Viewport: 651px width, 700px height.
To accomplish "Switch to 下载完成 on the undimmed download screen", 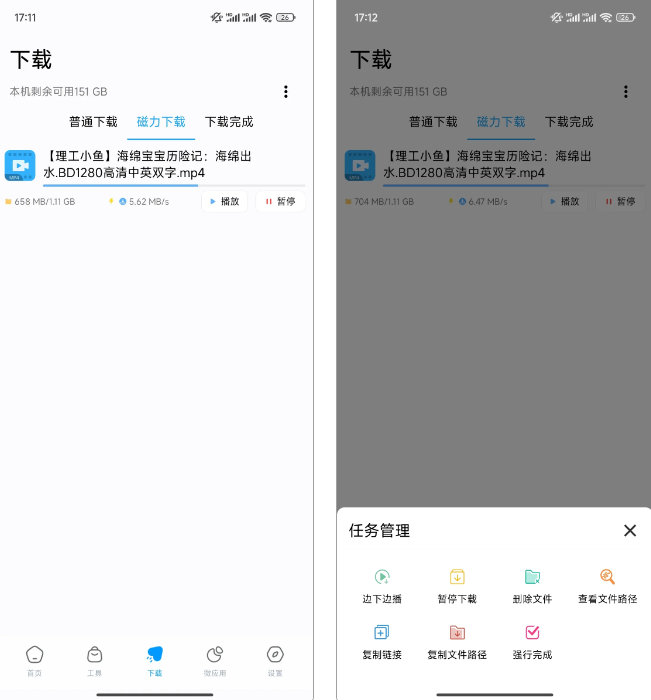I will 229,122.
